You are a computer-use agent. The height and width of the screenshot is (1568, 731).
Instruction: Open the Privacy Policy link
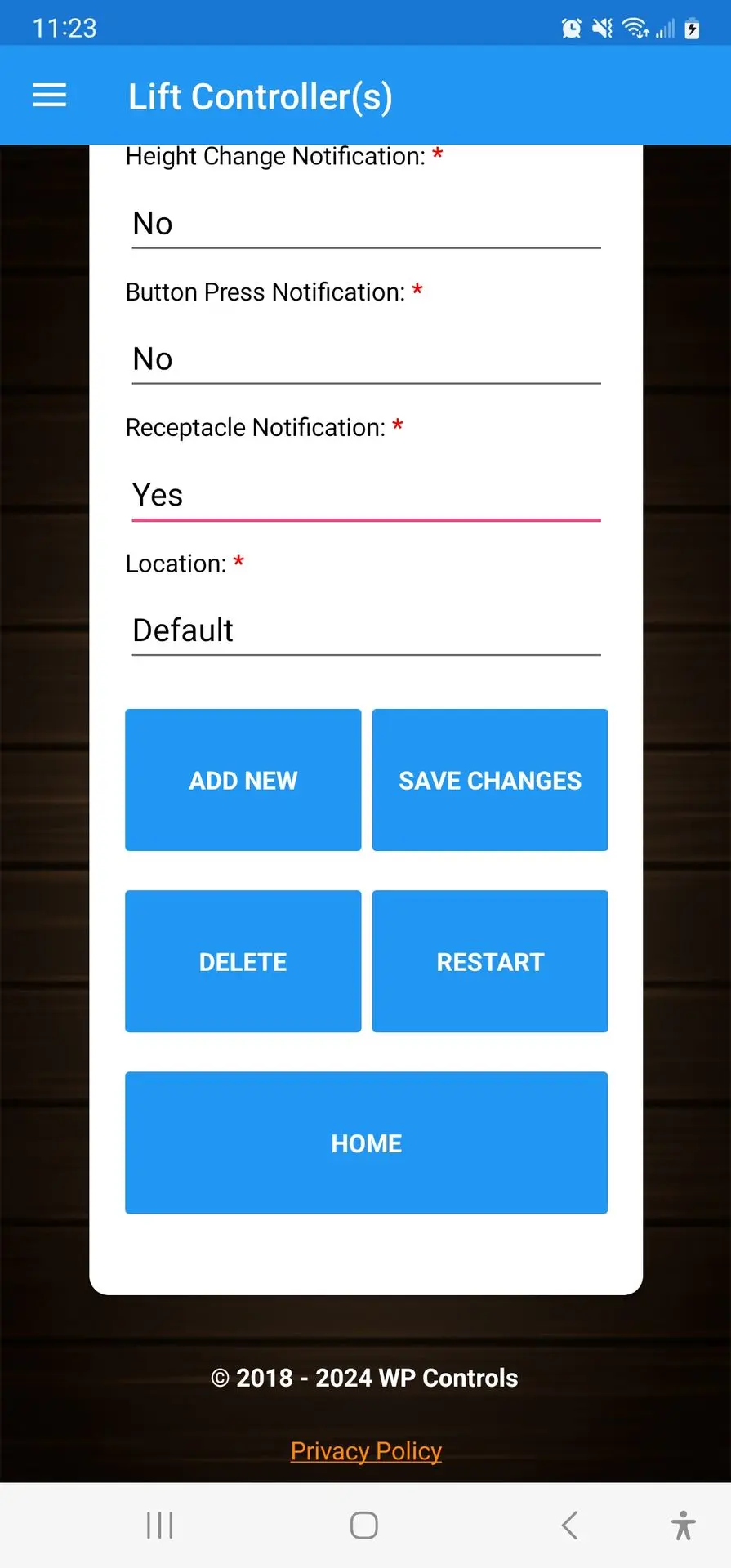pyautogui.click(x=366, y=1450)
